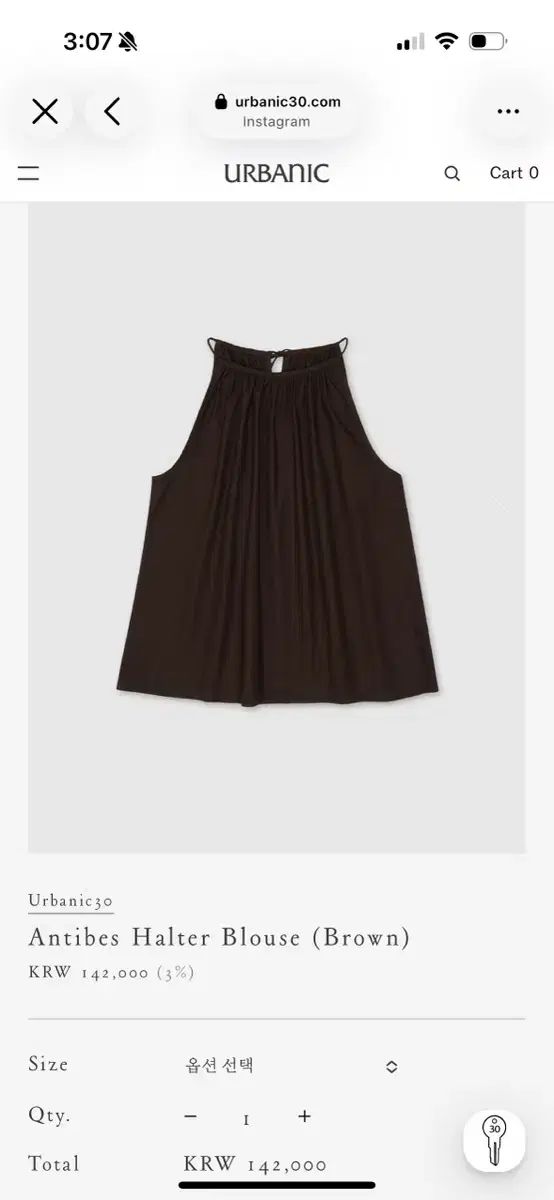Open Cart 0
Screen dimensions: 554x1200
click(514, 173)
